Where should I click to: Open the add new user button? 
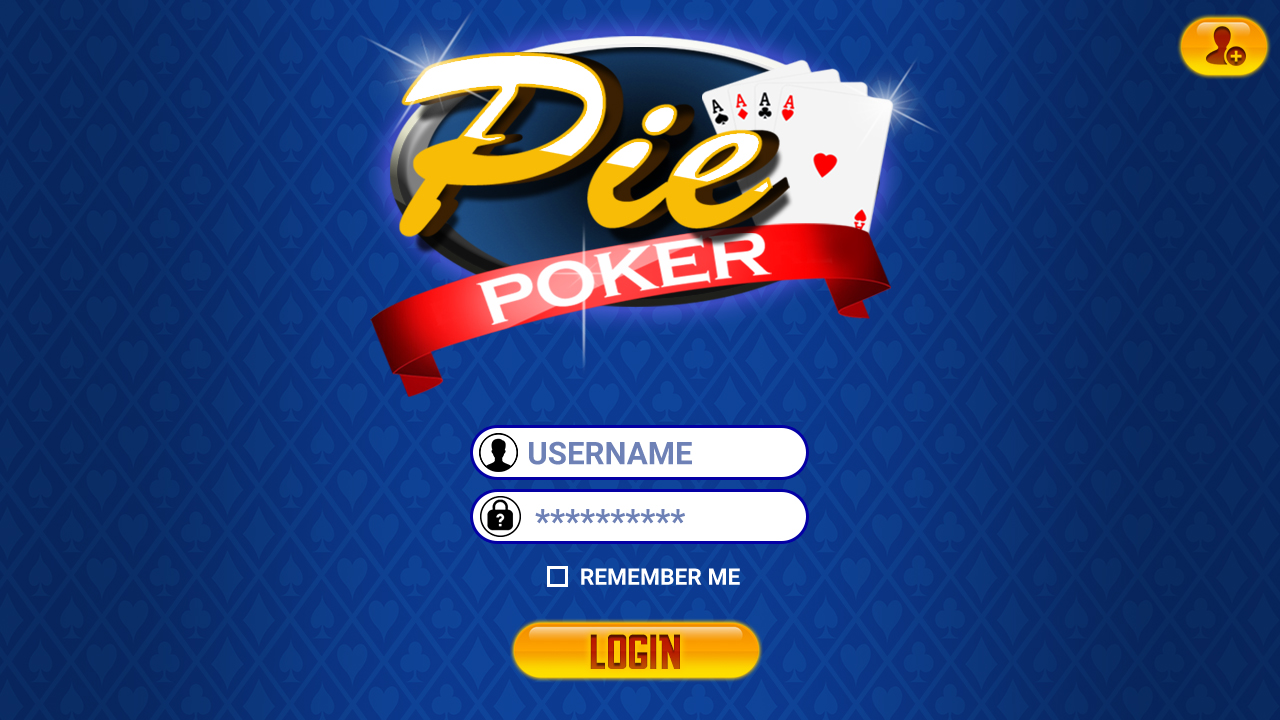pyautogui.click(x=1223, y=46)
